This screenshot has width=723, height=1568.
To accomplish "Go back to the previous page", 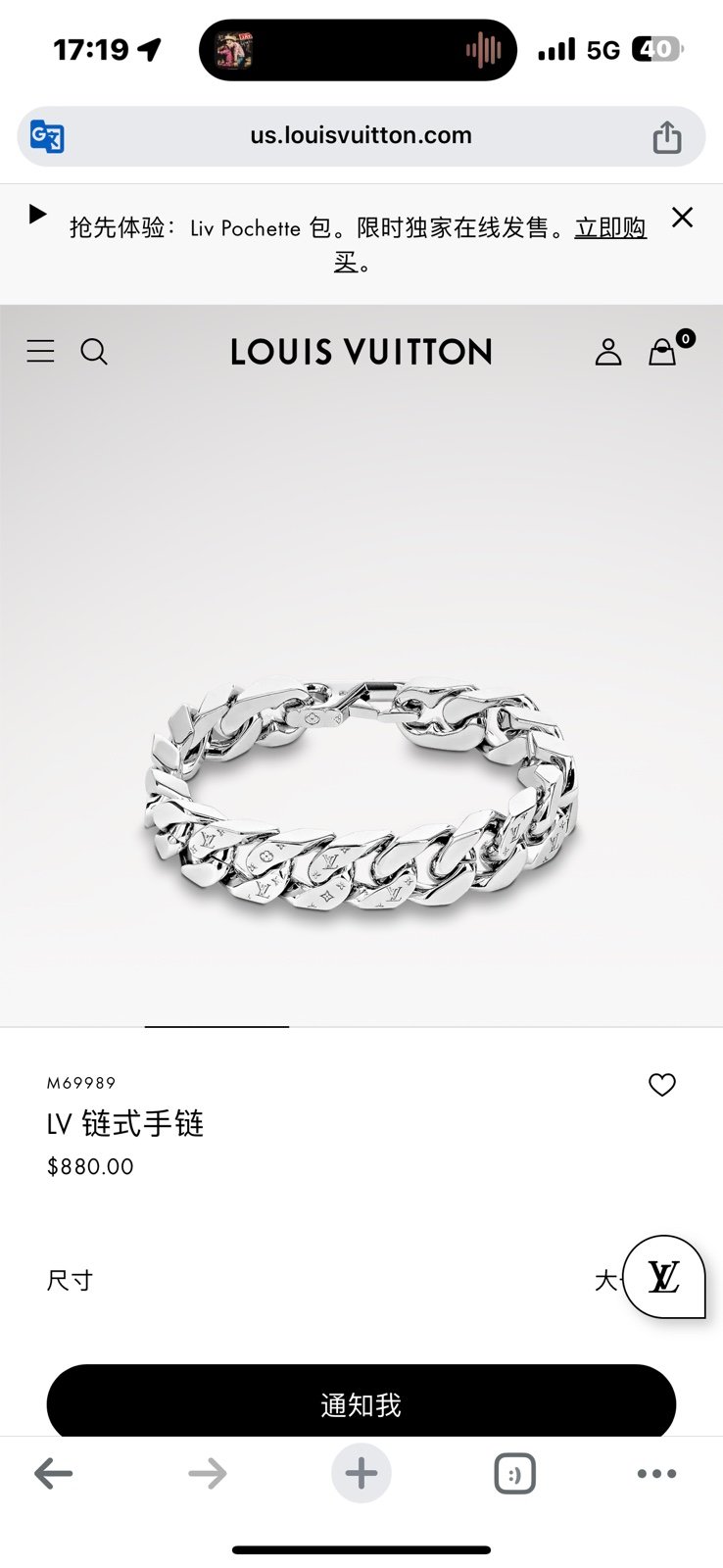I will tap(54, 1473).
